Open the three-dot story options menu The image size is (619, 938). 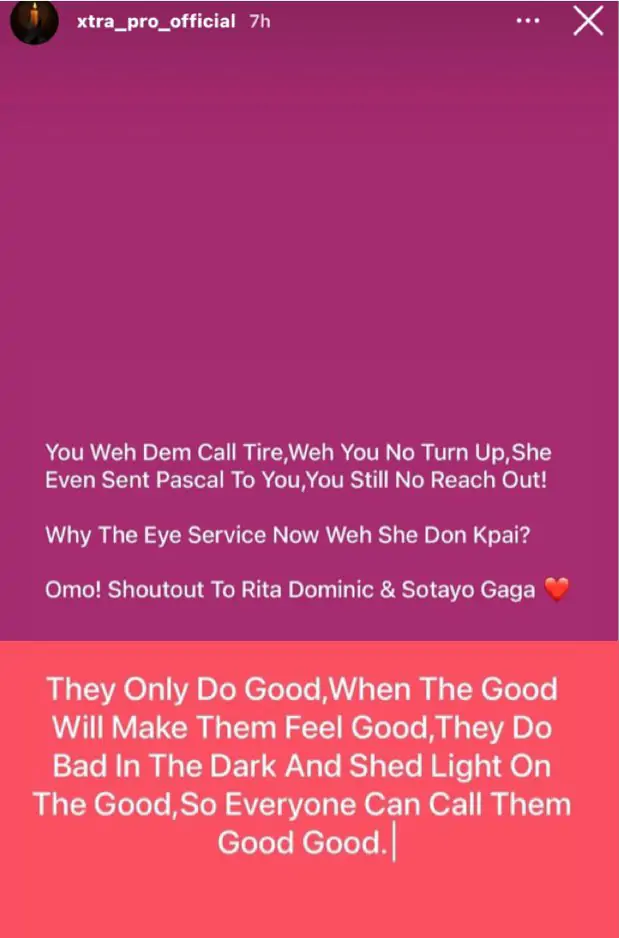[527, 21]
